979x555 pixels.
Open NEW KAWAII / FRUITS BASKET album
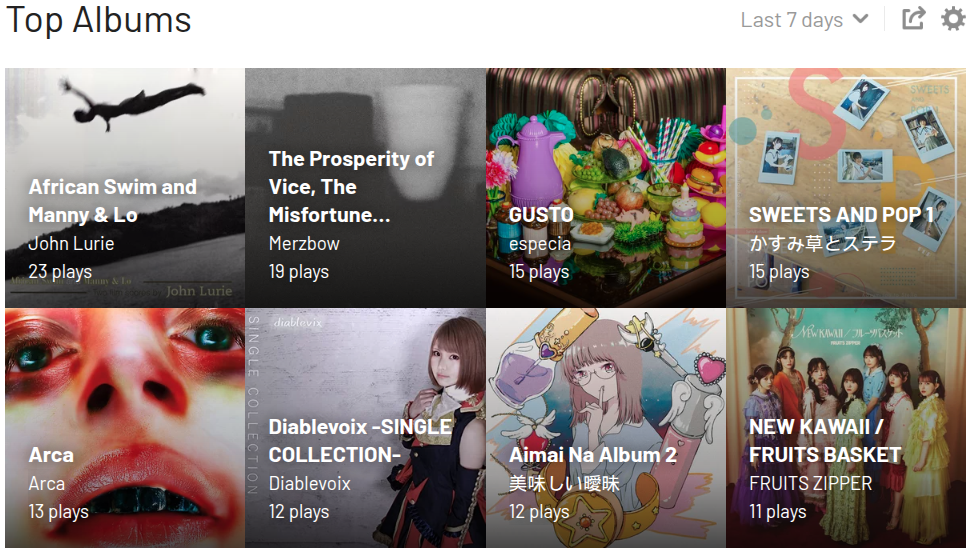pos(825,440)
